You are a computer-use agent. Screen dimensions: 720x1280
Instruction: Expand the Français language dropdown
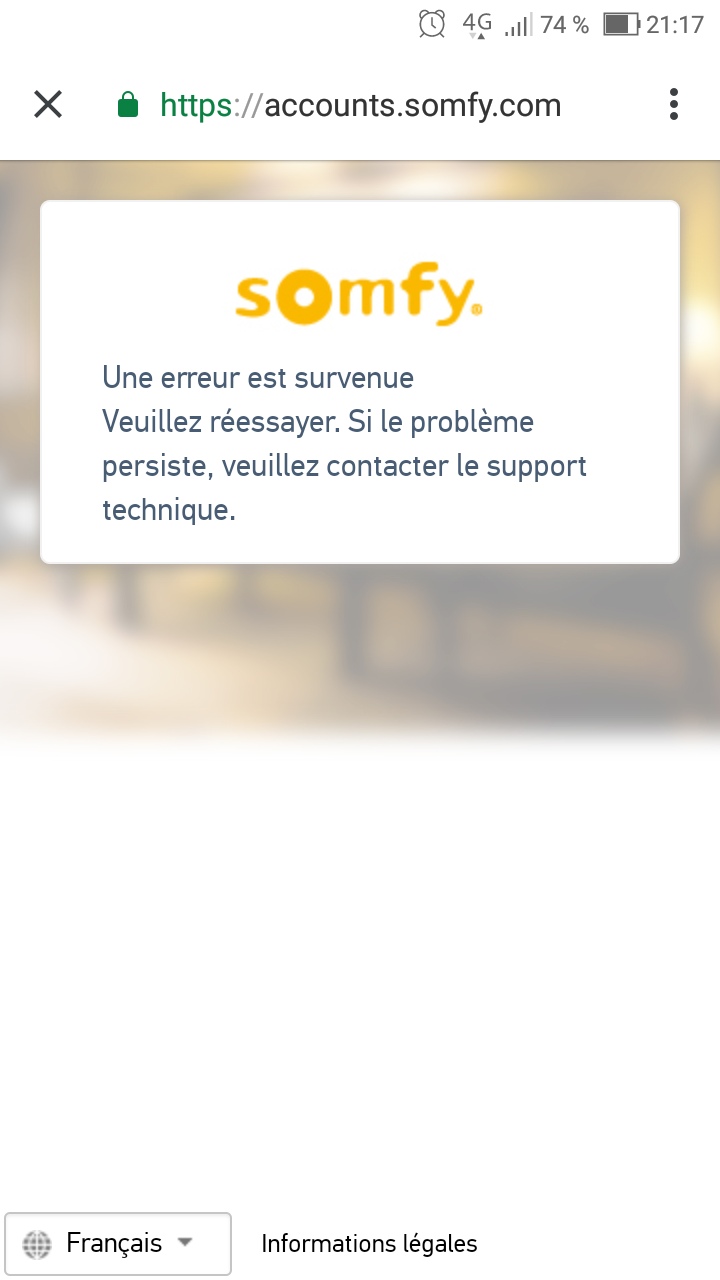pos(118,1243)
